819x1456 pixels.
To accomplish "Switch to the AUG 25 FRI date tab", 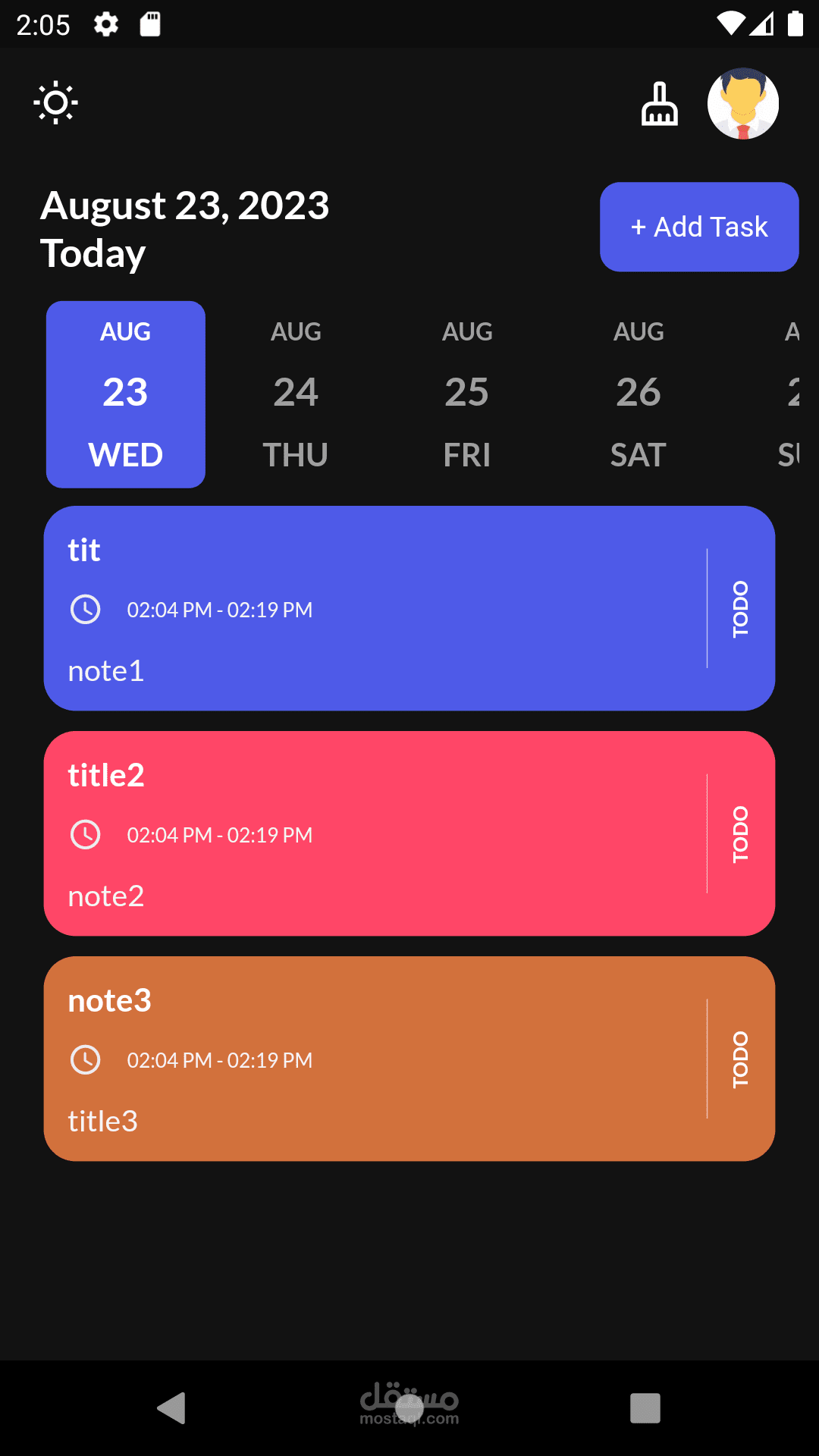I will 467,393.
